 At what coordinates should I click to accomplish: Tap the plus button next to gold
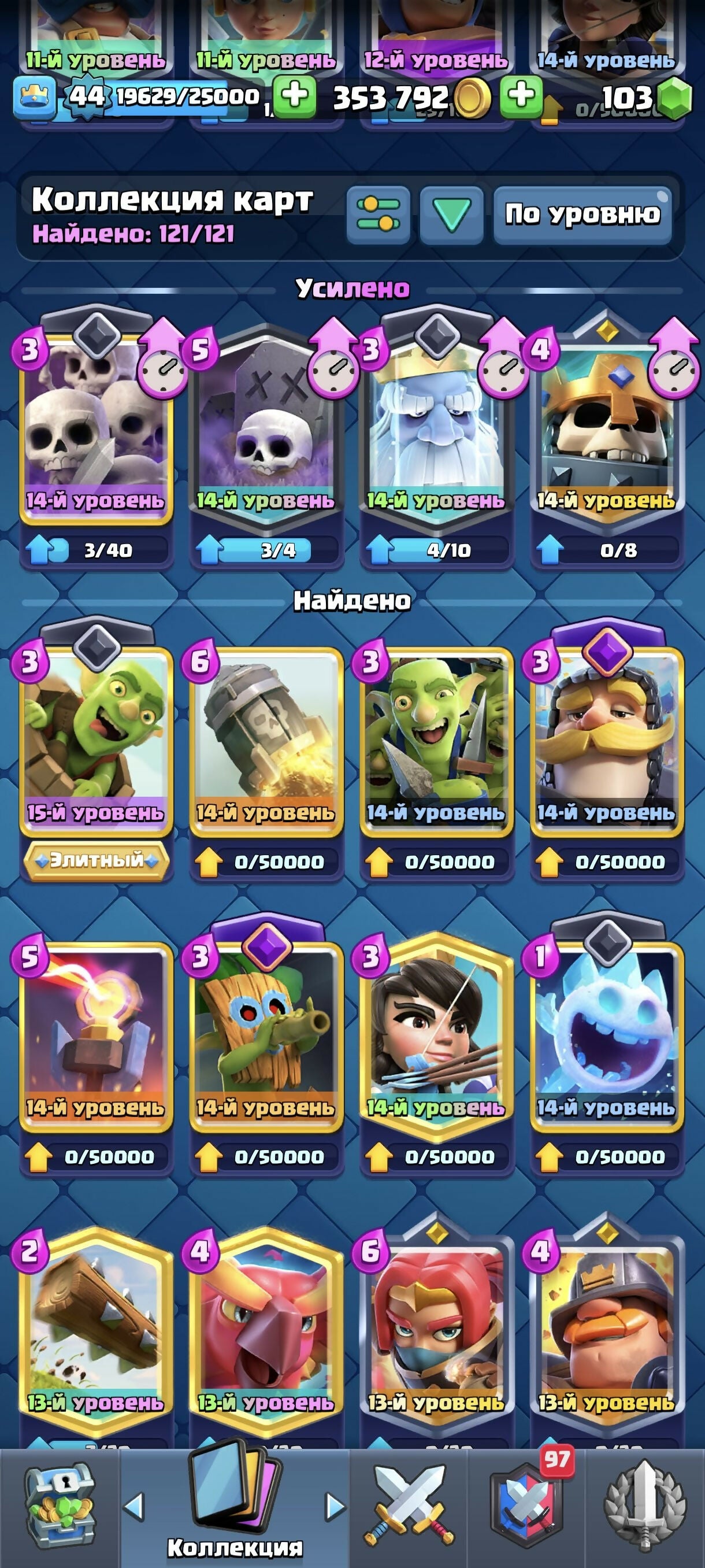pos(521,96)
